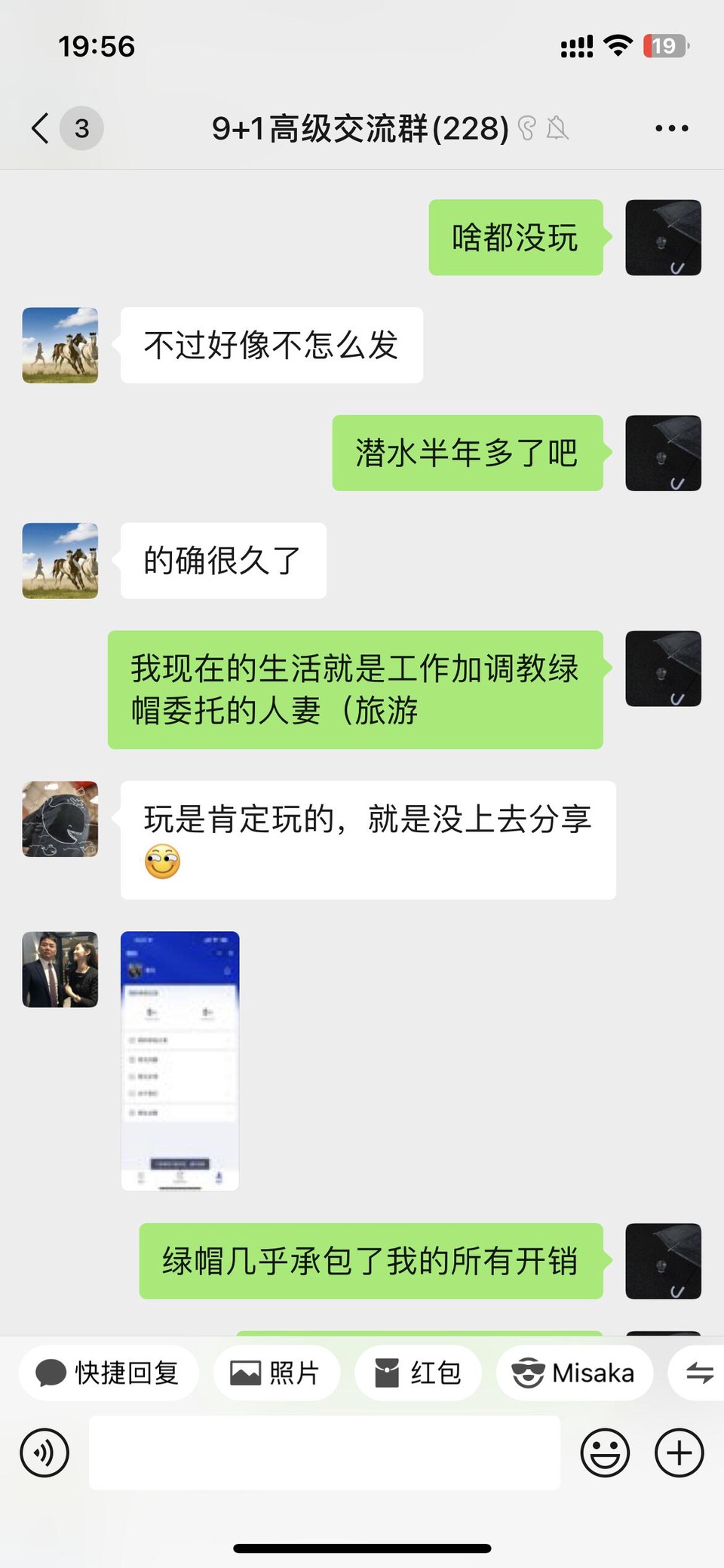Open profile of the avatar beside the screenshot

point(60,970)
